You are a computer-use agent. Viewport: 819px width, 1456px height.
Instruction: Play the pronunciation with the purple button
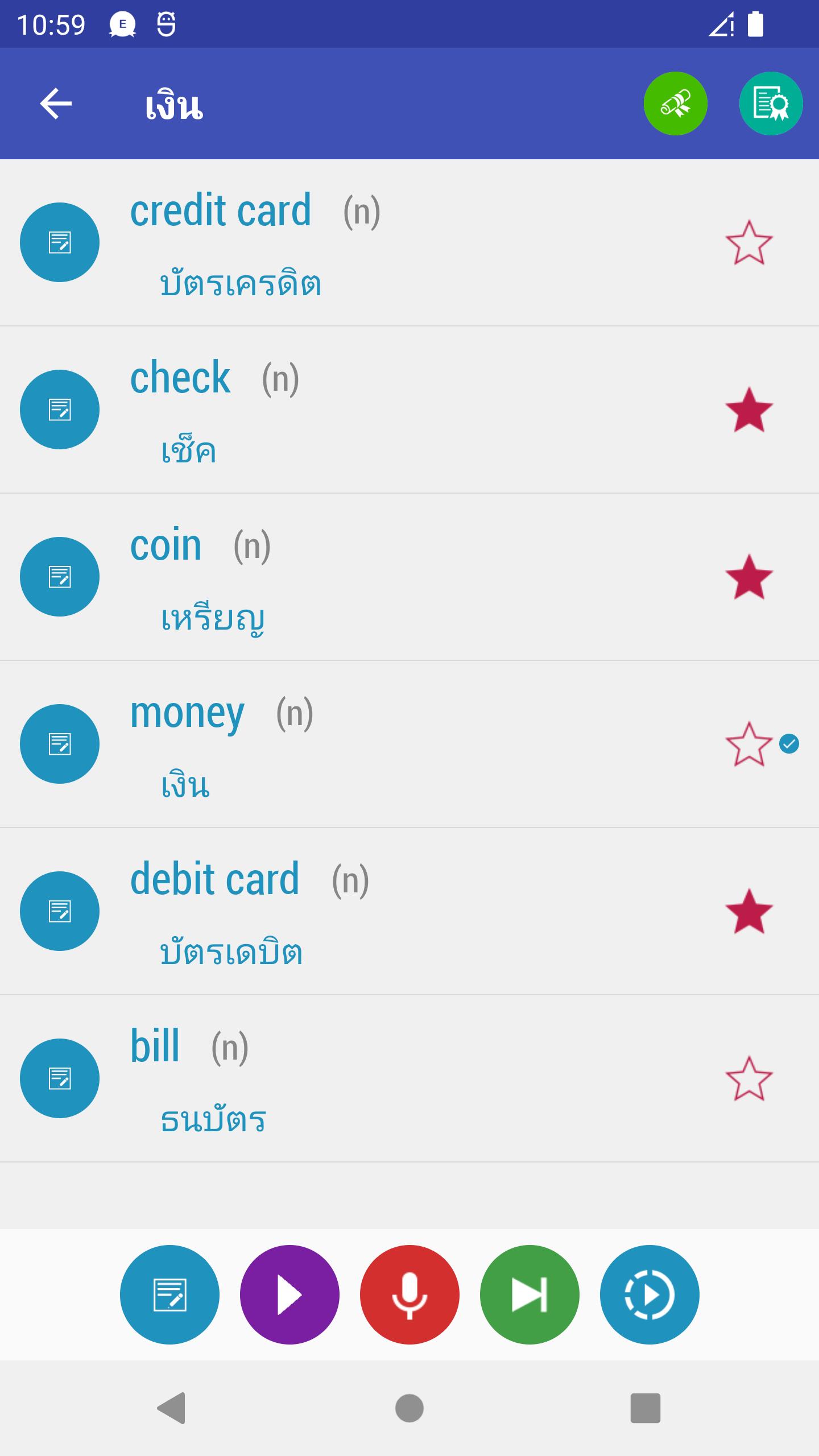pos(289,1295)
